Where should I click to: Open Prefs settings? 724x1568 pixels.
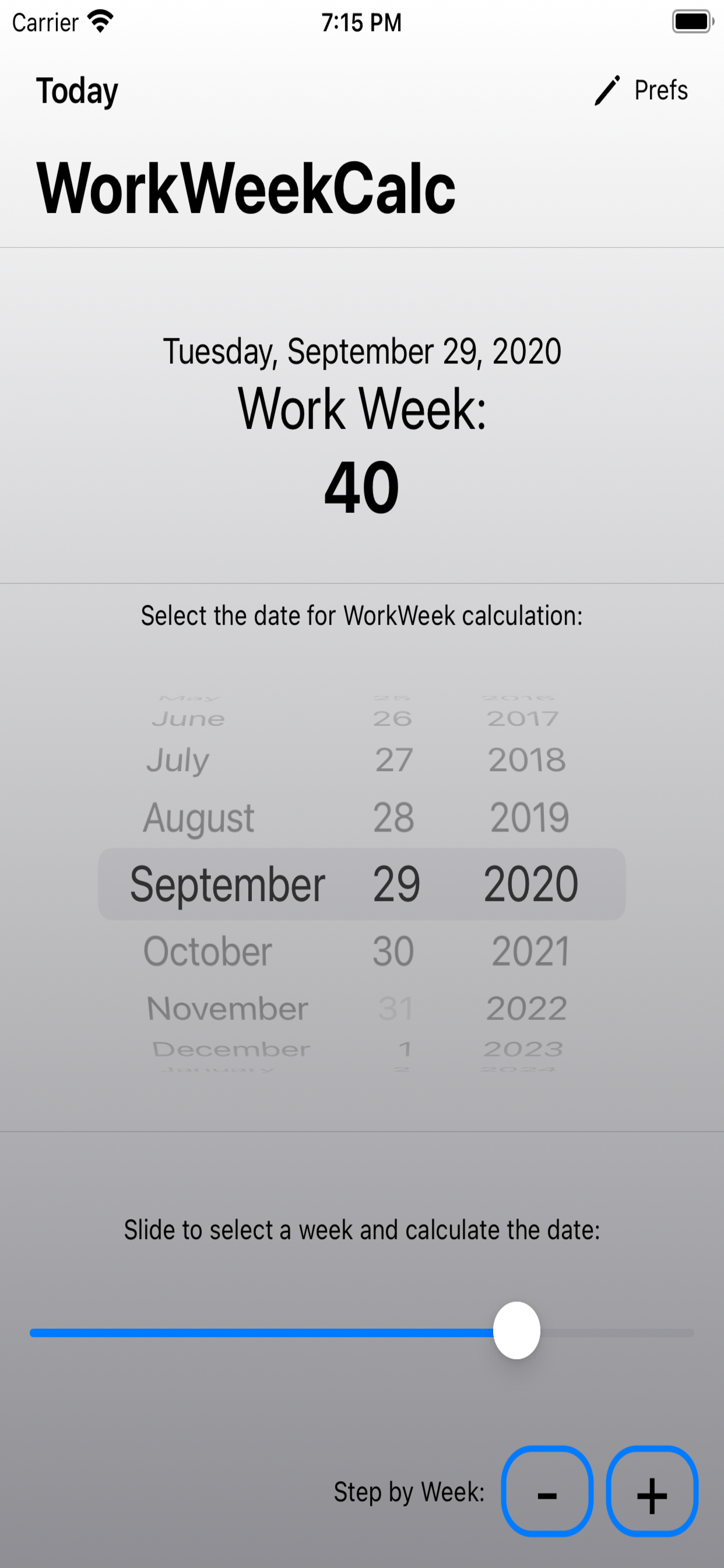(x=641, y=90)
